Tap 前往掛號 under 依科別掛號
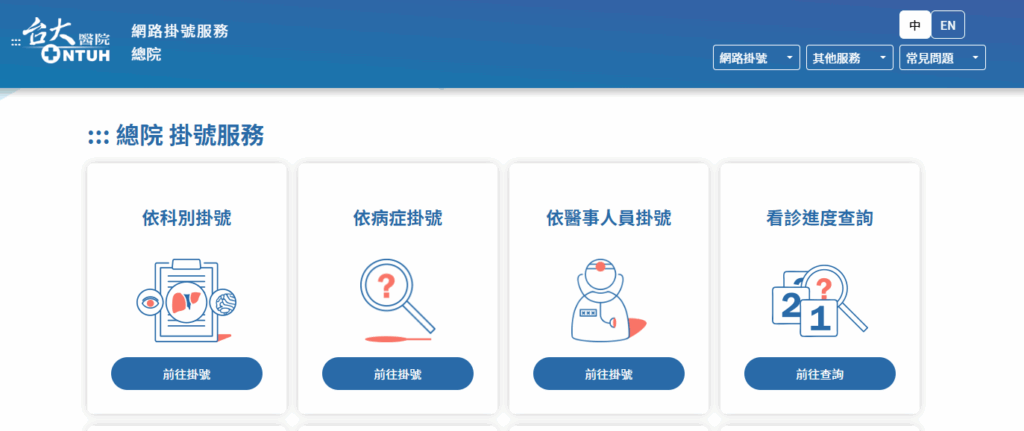1024x431 pixels. pyautogui.click(x=187, y=374)
